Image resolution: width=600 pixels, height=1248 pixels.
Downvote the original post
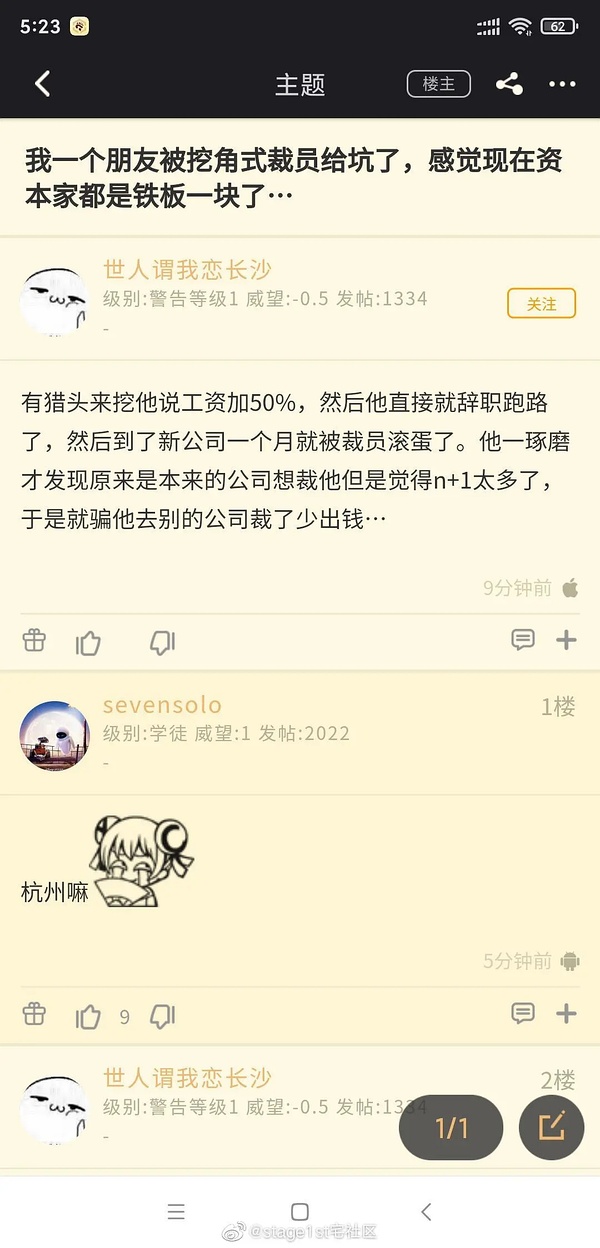point(162,642)
